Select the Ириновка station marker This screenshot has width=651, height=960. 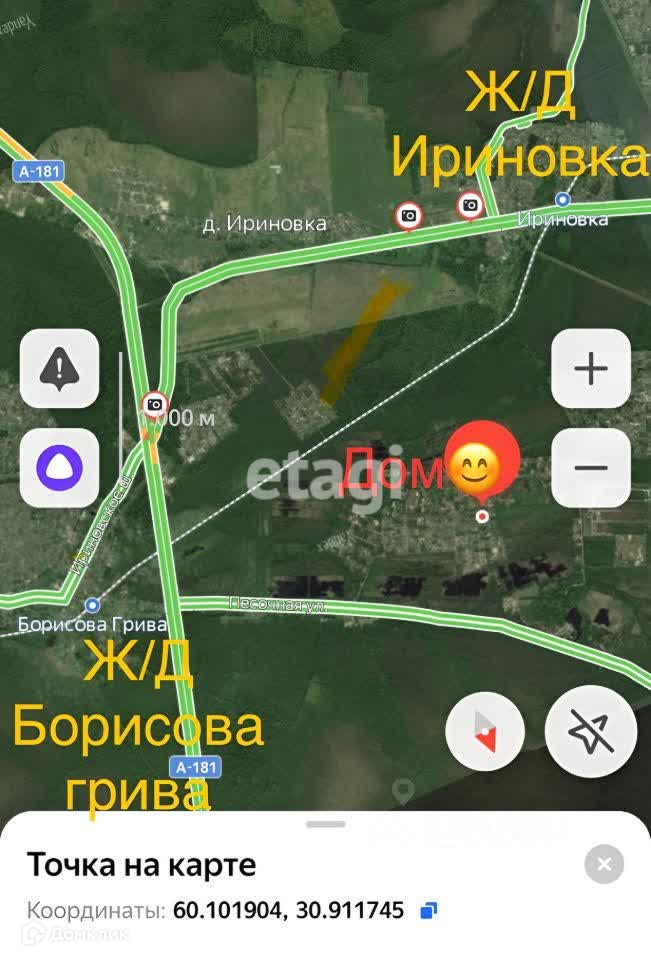pyautogui.click(x=563, y=199)
